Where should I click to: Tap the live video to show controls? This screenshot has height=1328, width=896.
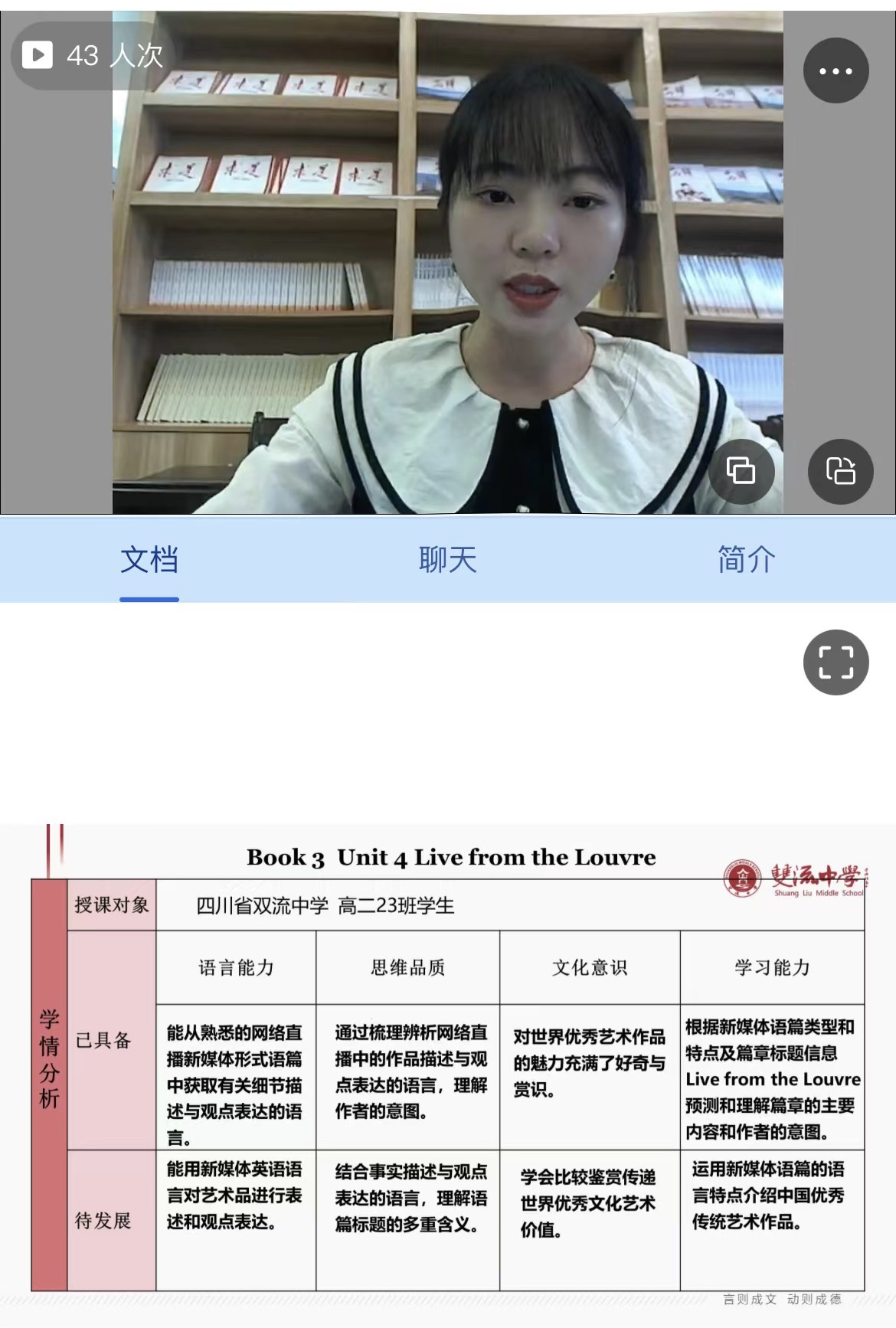pyautogui.click(x=447, y=260)
